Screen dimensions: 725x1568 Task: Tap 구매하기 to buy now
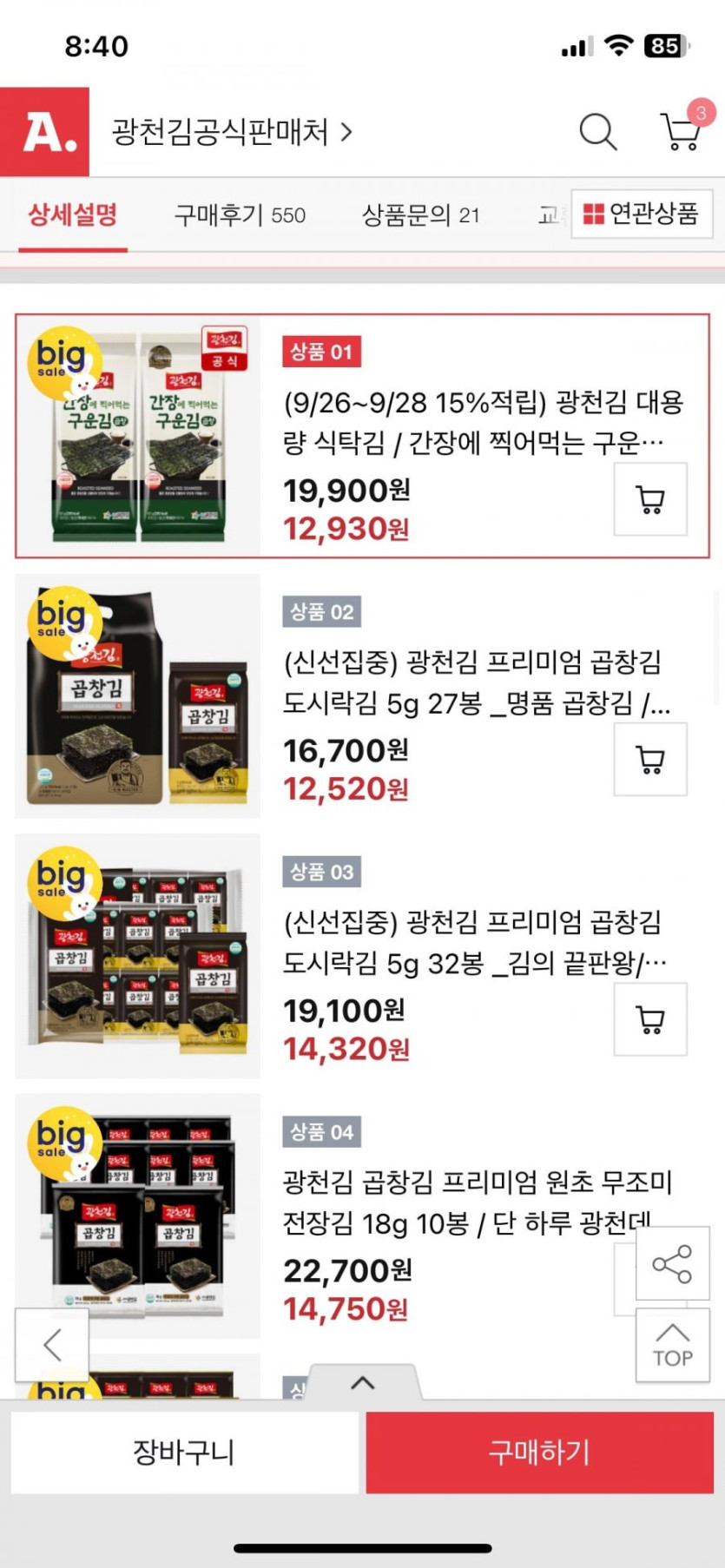tap(539, 1453)
